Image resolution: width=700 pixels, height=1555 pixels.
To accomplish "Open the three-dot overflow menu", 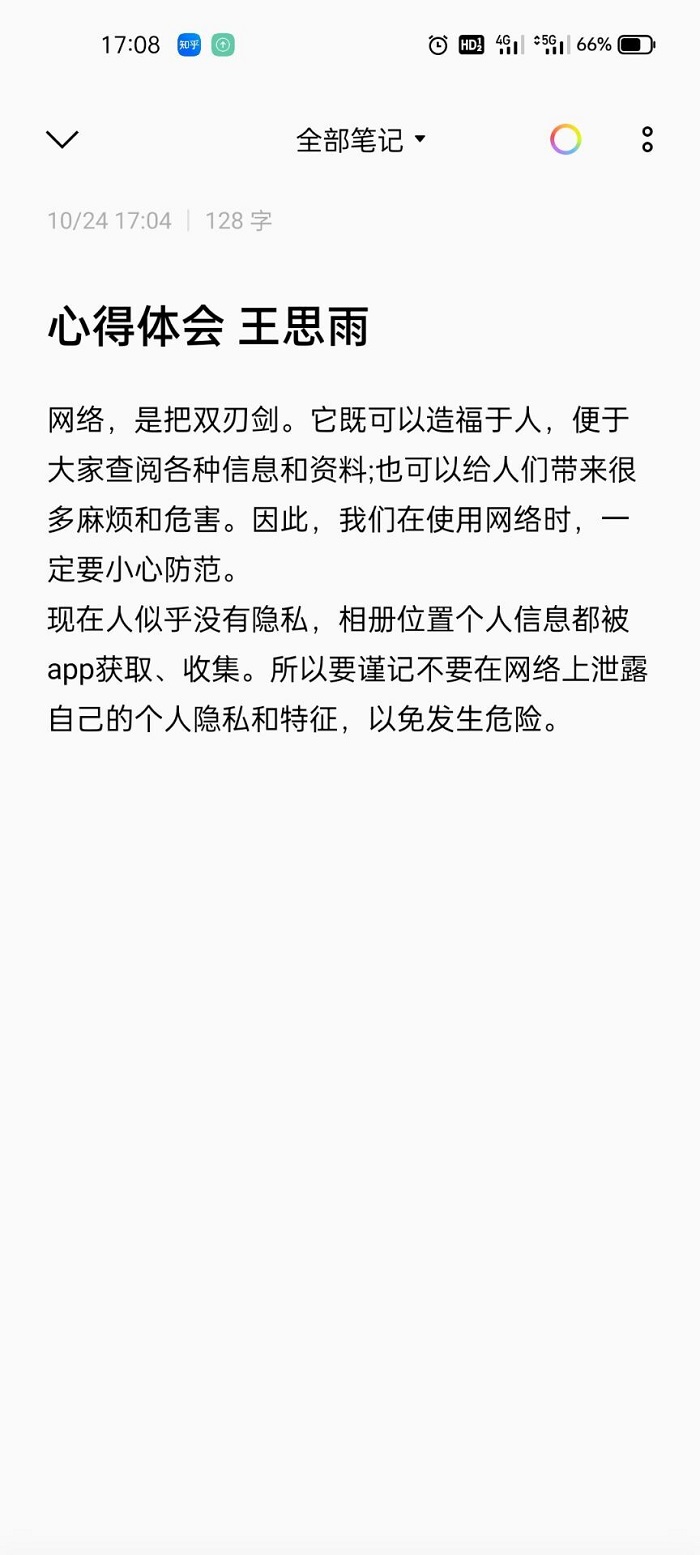I will 647,140.
